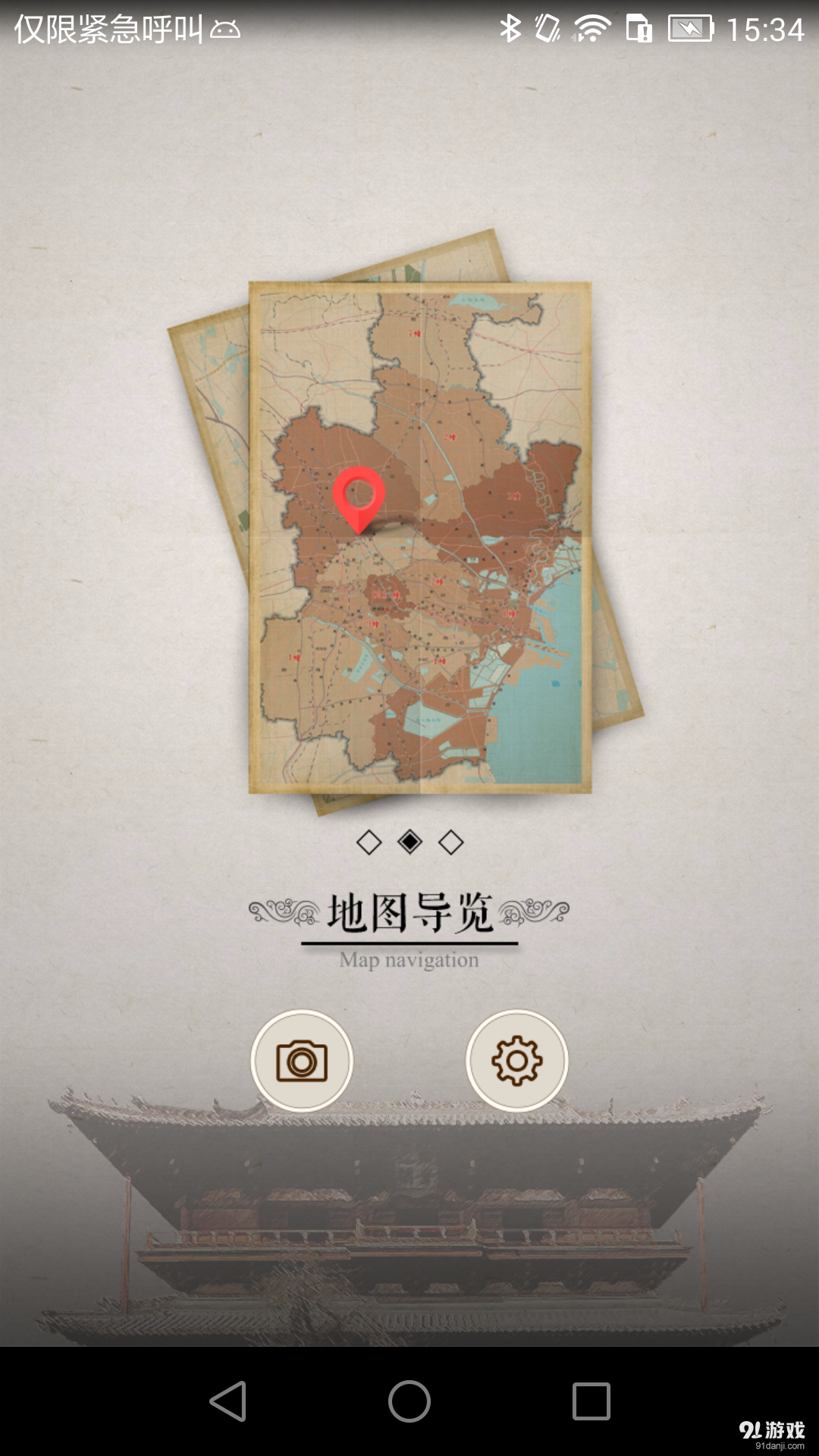819x1456 pixels.
Task: Open recent apps from navigation bar
Action: [591, 1401]
